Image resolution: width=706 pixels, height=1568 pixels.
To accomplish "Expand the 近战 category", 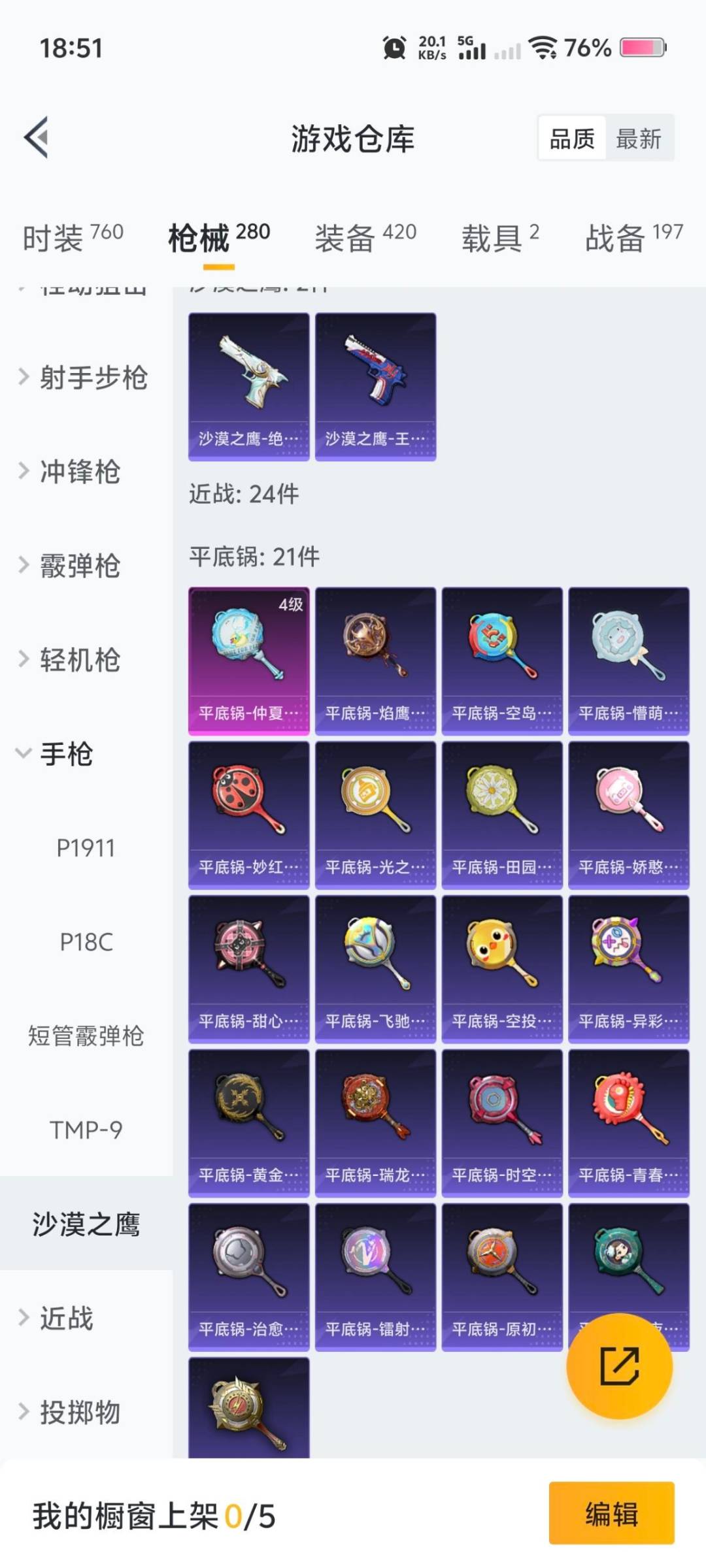I will coord(72,1318).
